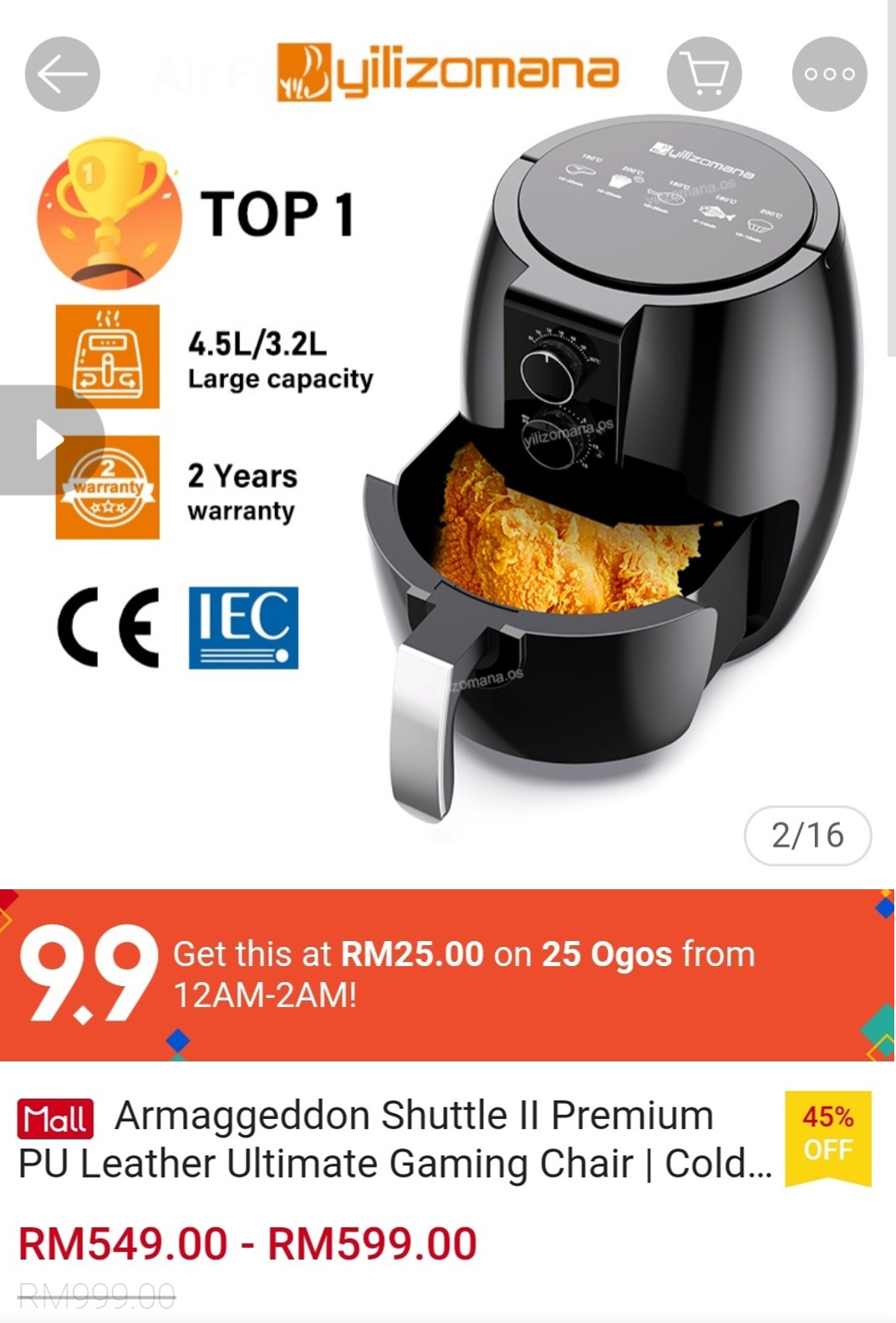Play the product video
This screenshot has height=1323, width=896.
(48, 440)
